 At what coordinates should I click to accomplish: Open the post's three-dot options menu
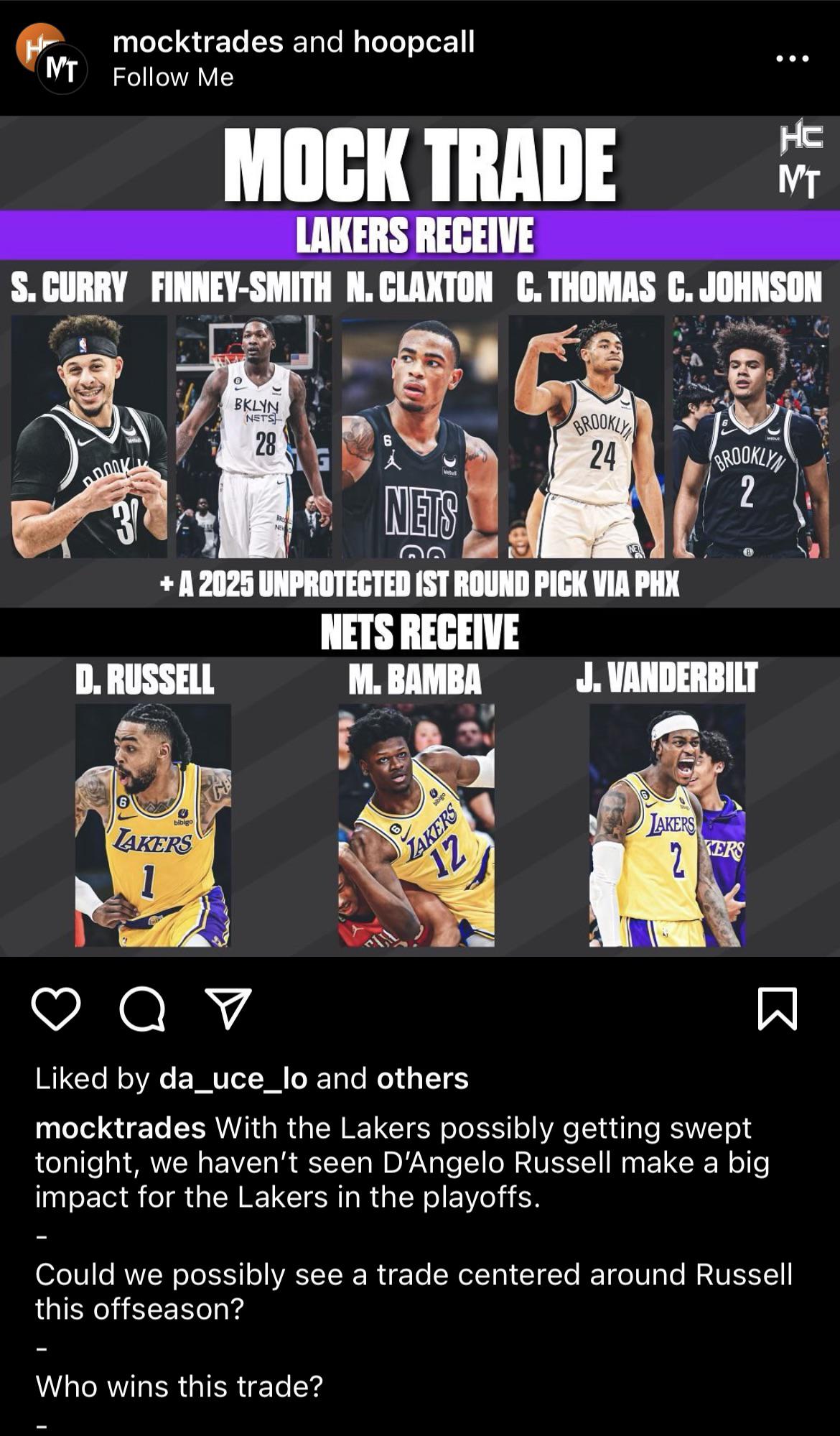coord(793,59)
